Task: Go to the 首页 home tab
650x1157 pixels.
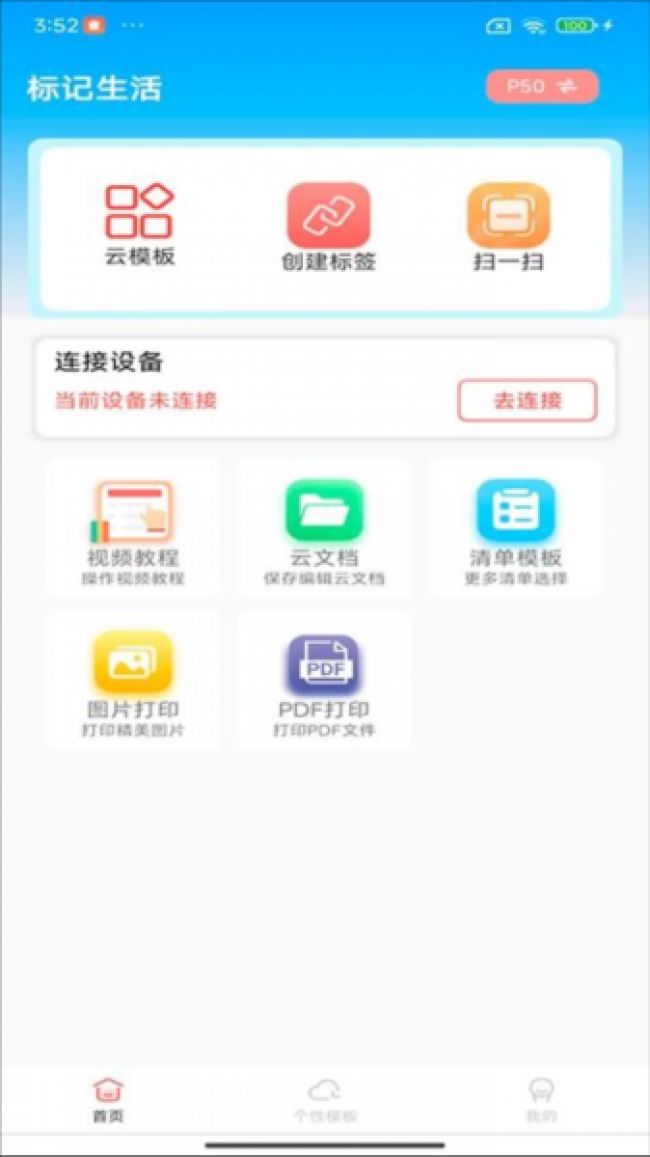Action: [x=108, y=1100]
